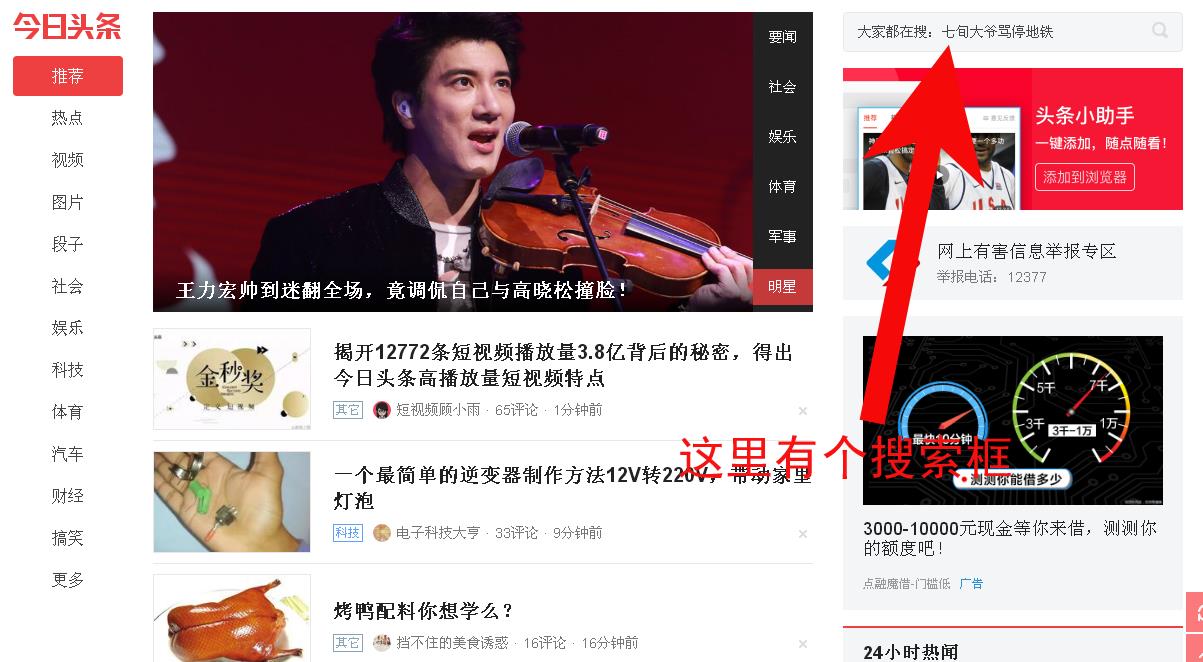
Task: Select 推荐 in the left menu
Action: coord(68,76)
